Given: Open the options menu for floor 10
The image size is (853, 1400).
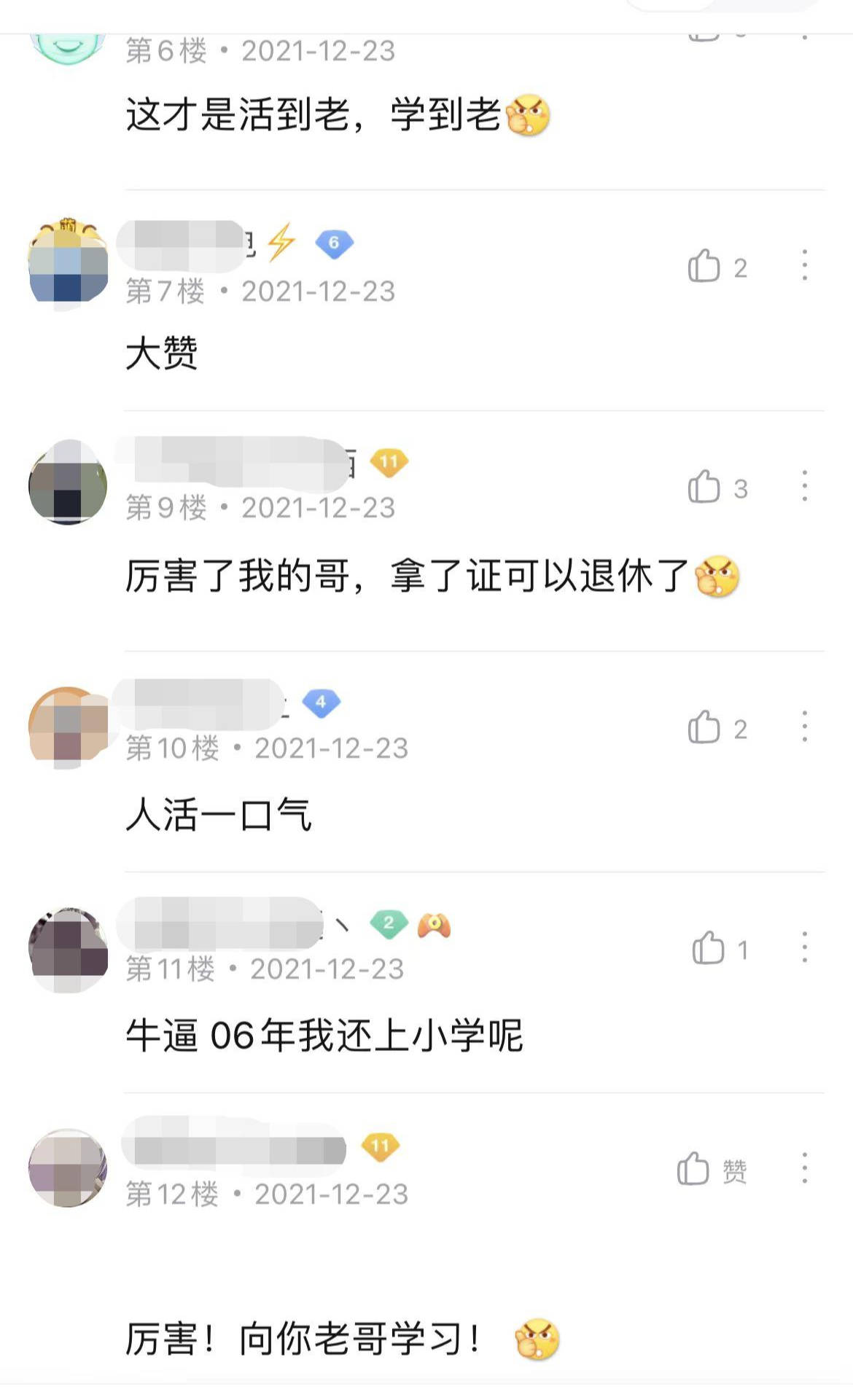Looking at the screenshot, I should pos(804,725).
